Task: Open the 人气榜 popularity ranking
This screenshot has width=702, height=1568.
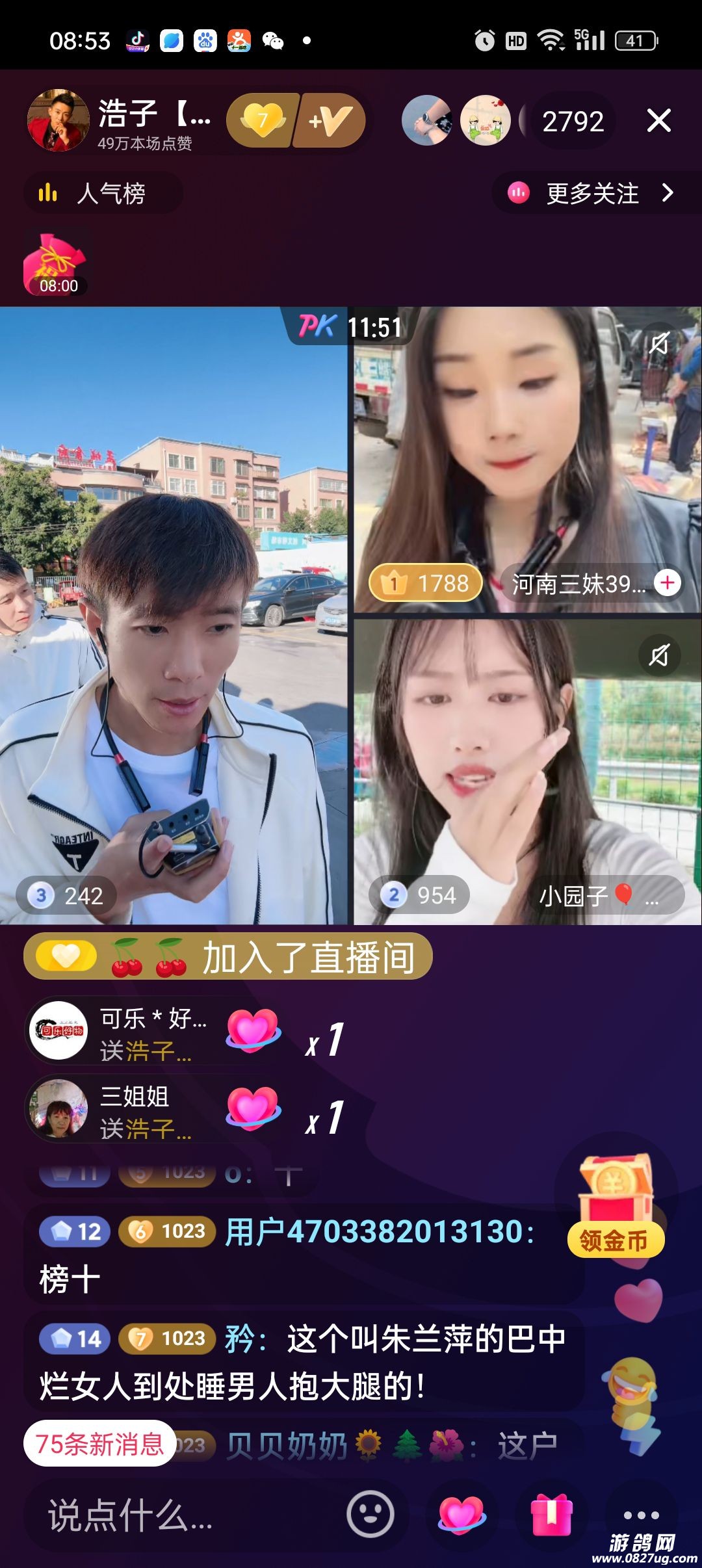Action: click(x=103, y=193)
